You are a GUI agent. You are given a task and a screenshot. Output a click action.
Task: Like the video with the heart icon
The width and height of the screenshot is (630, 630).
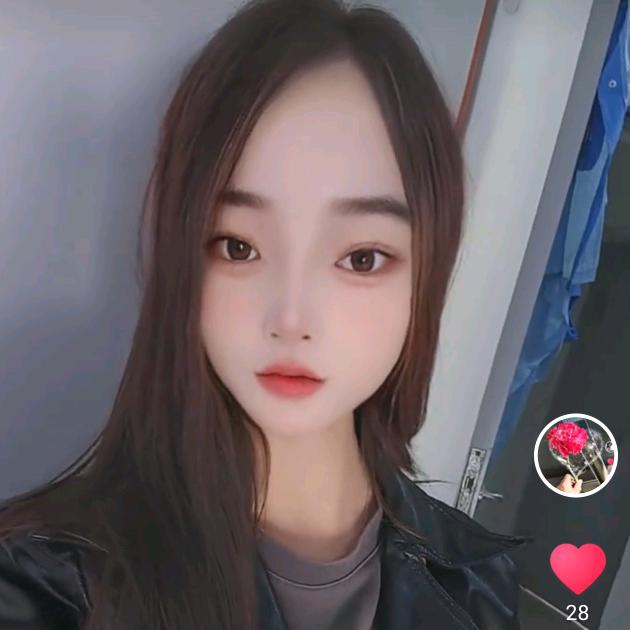577,567
